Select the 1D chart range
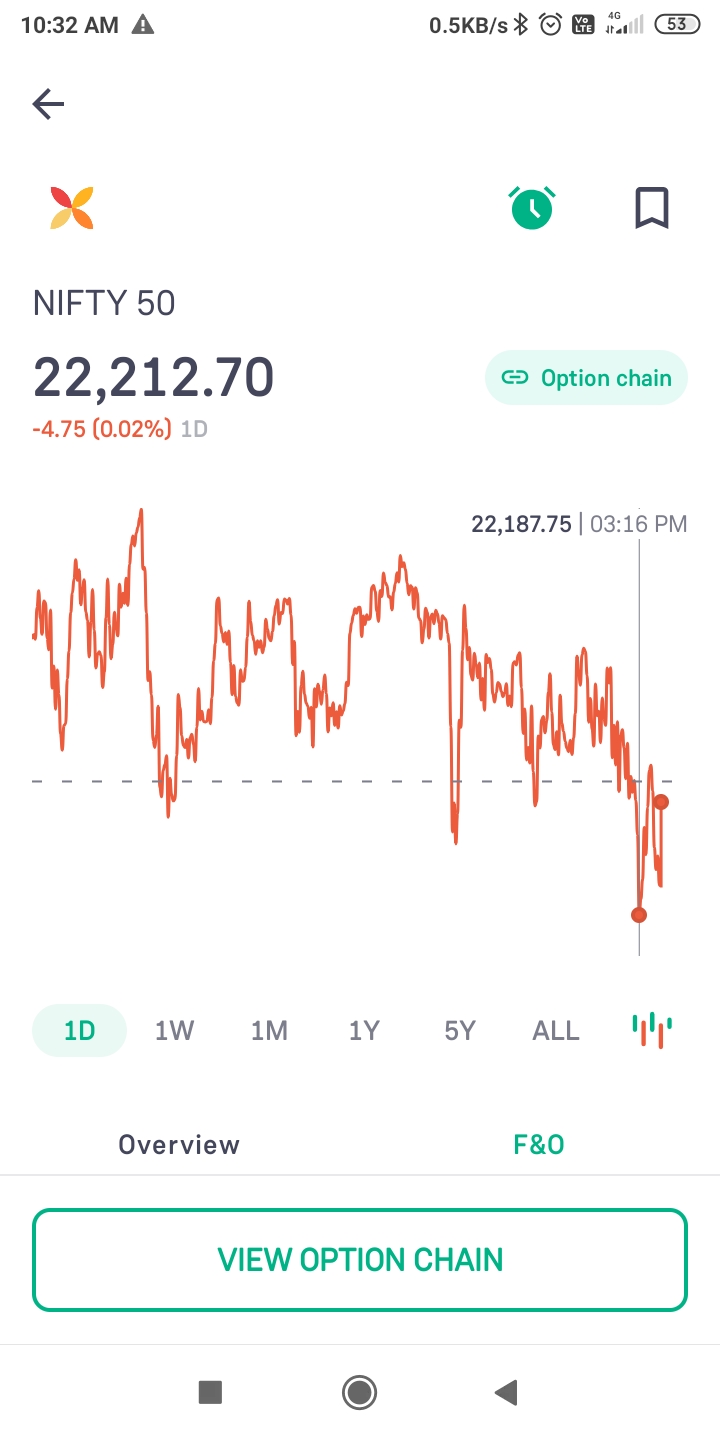 pyautogui.click(x=79, y=1031)
